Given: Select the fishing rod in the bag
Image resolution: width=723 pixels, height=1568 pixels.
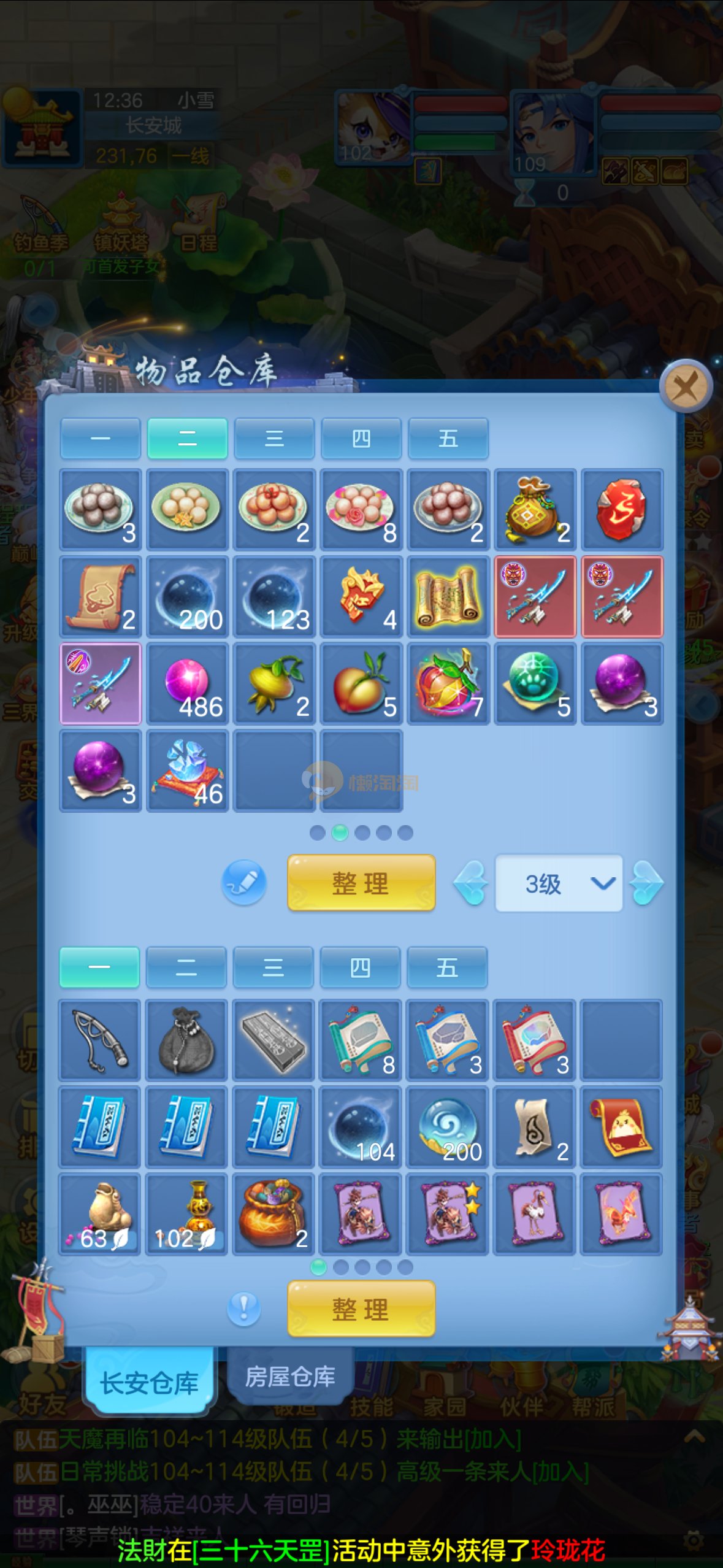Looking at the screenshot, I should point(99,1040).
